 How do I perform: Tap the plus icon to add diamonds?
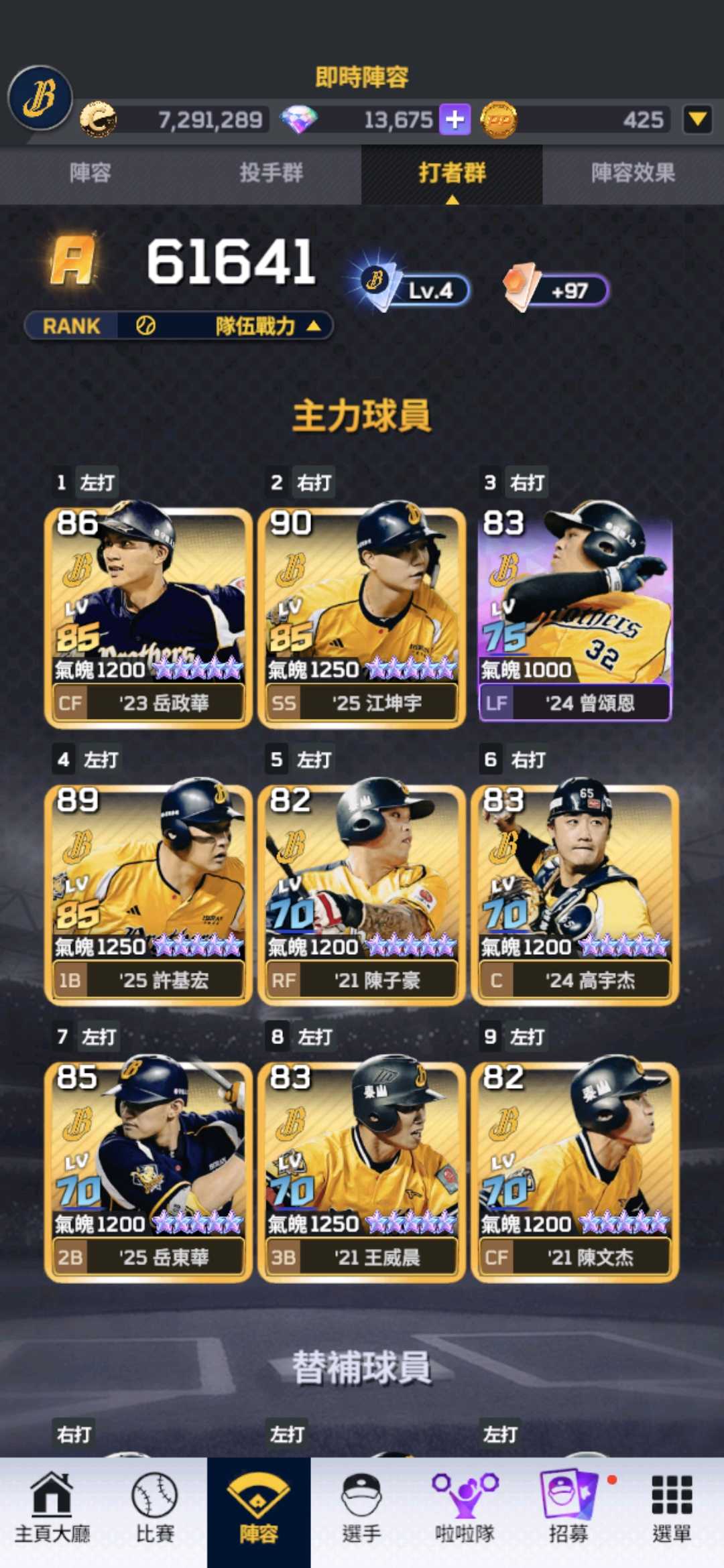(x=455, y=120)
